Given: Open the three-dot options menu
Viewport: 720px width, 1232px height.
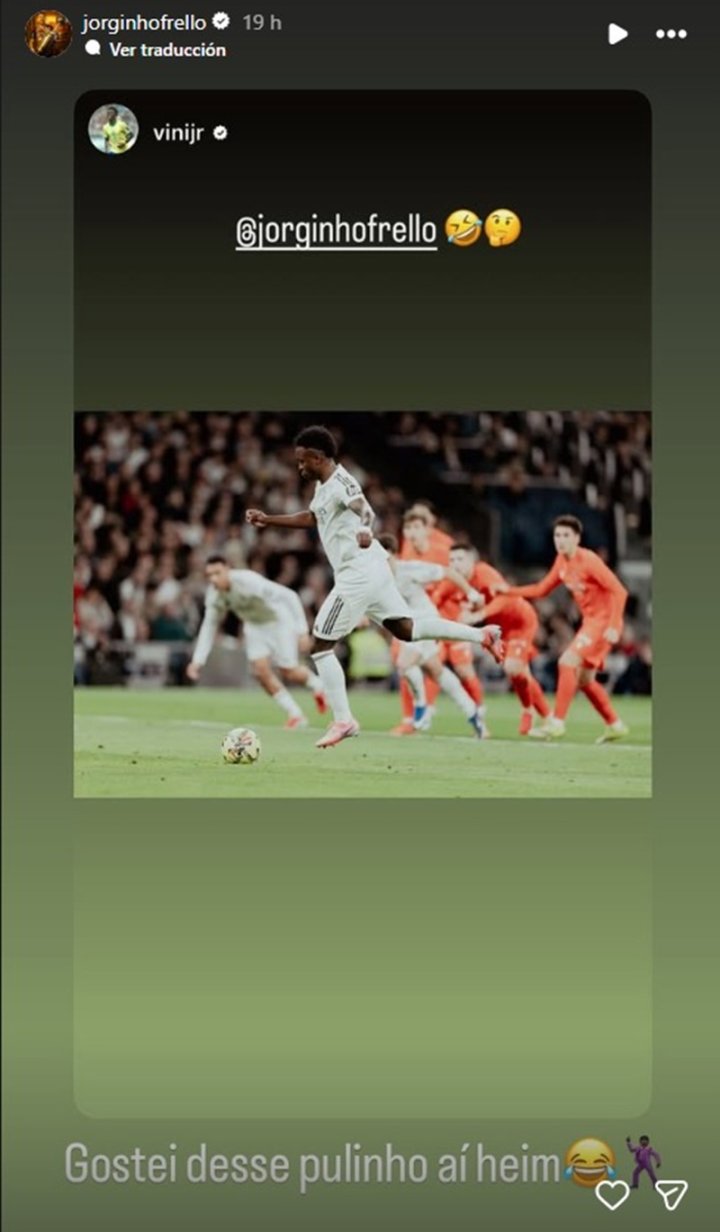Looking at the screenshot, I should tap(671, 34).
